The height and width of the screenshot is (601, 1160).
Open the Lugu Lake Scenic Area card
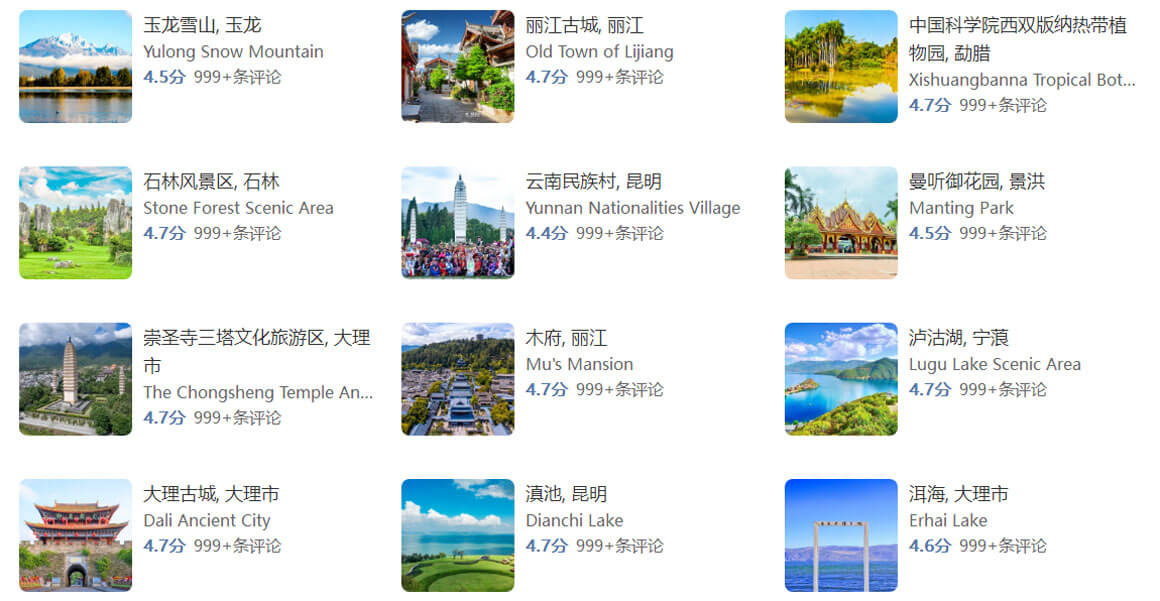[x=994, y=364]
